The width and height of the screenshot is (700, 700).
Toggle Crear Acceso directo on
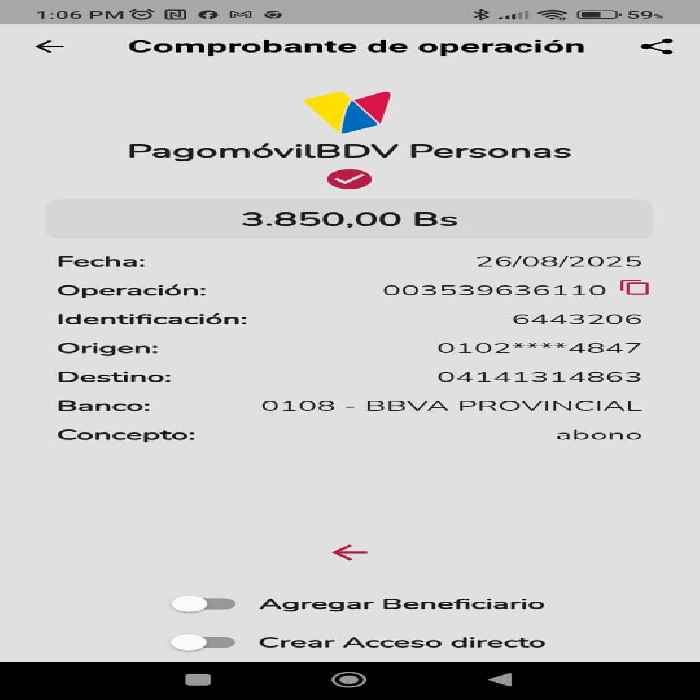tap(203, 642)
